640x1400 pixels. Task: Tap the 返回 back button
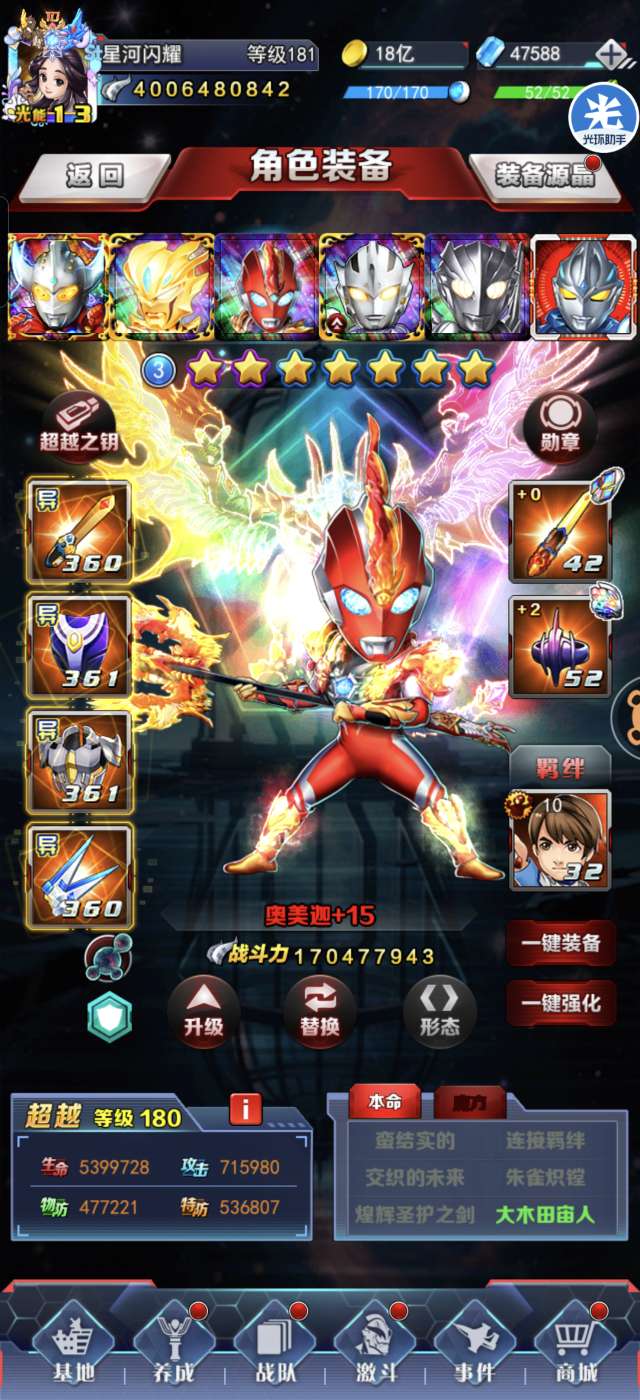point(94,177)
